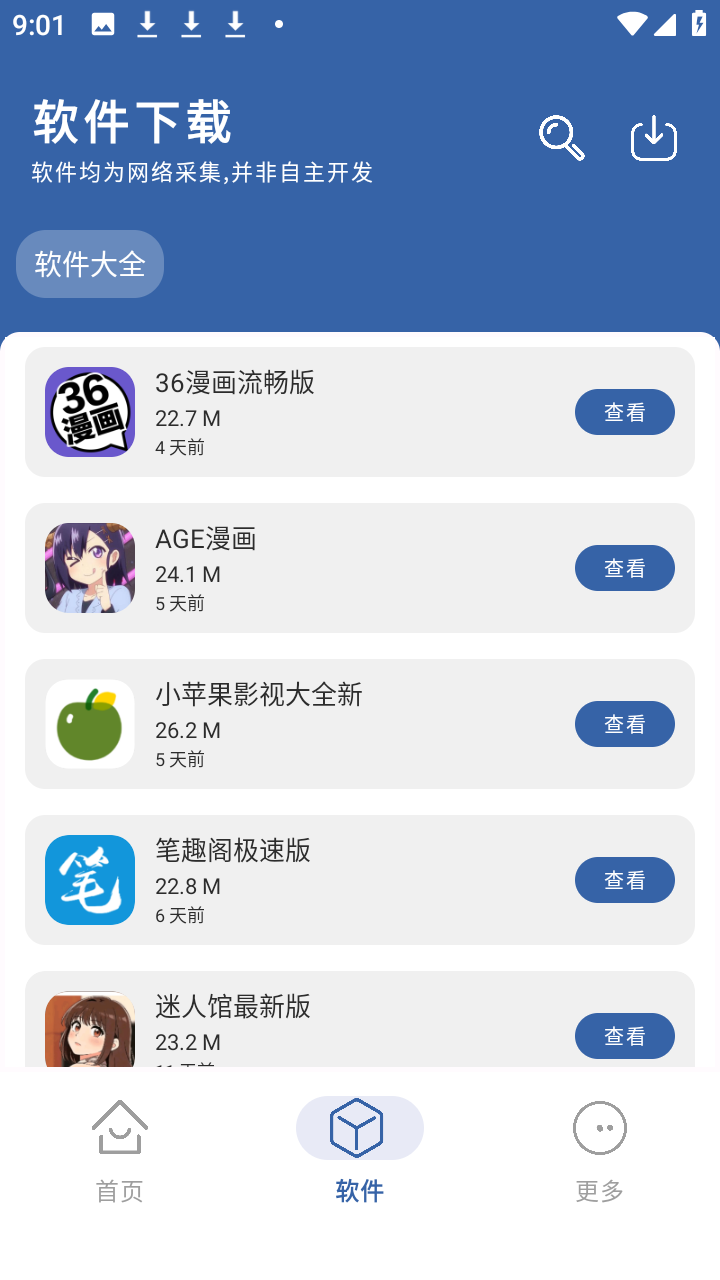Tap the 迷人馆最新版 app icon
Image resolution: width=720 pixels, height=1280 pixels.
[89, 1030]
